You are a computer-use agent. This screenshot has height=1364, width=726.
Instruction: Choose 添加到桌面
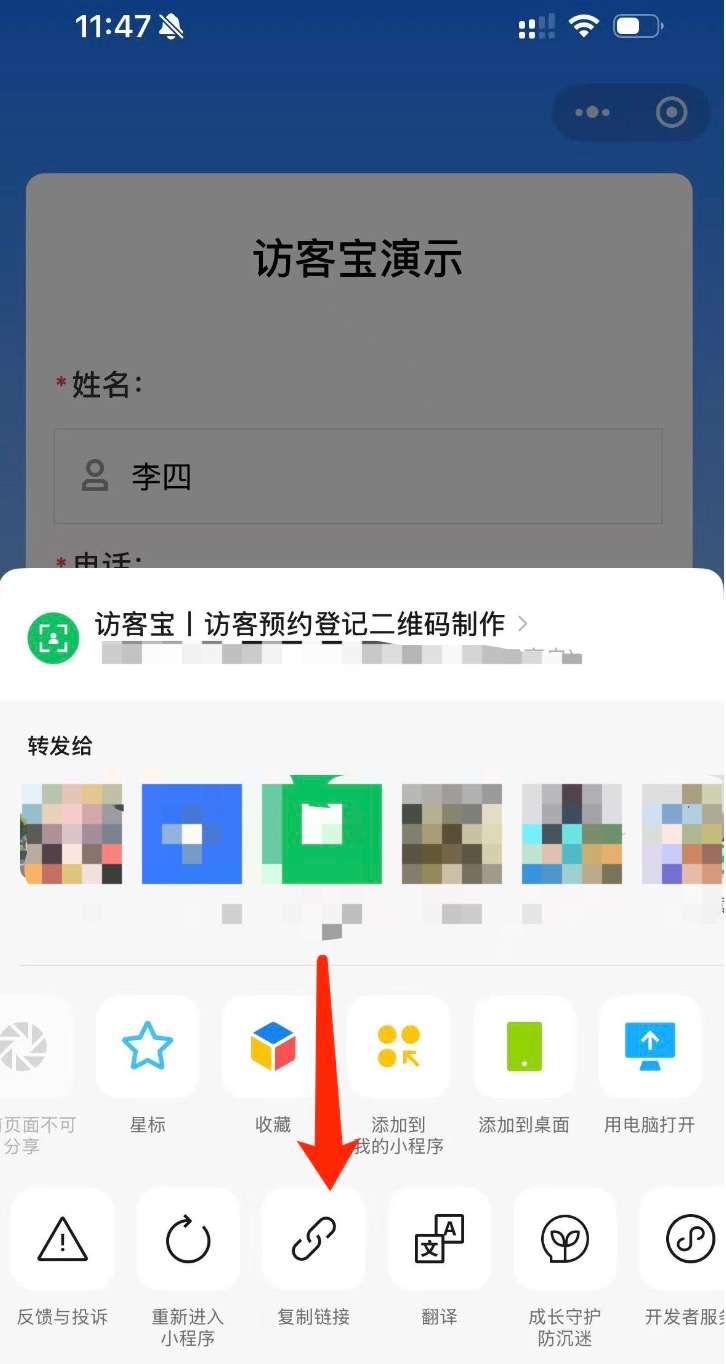click(x=524, y=1047)
